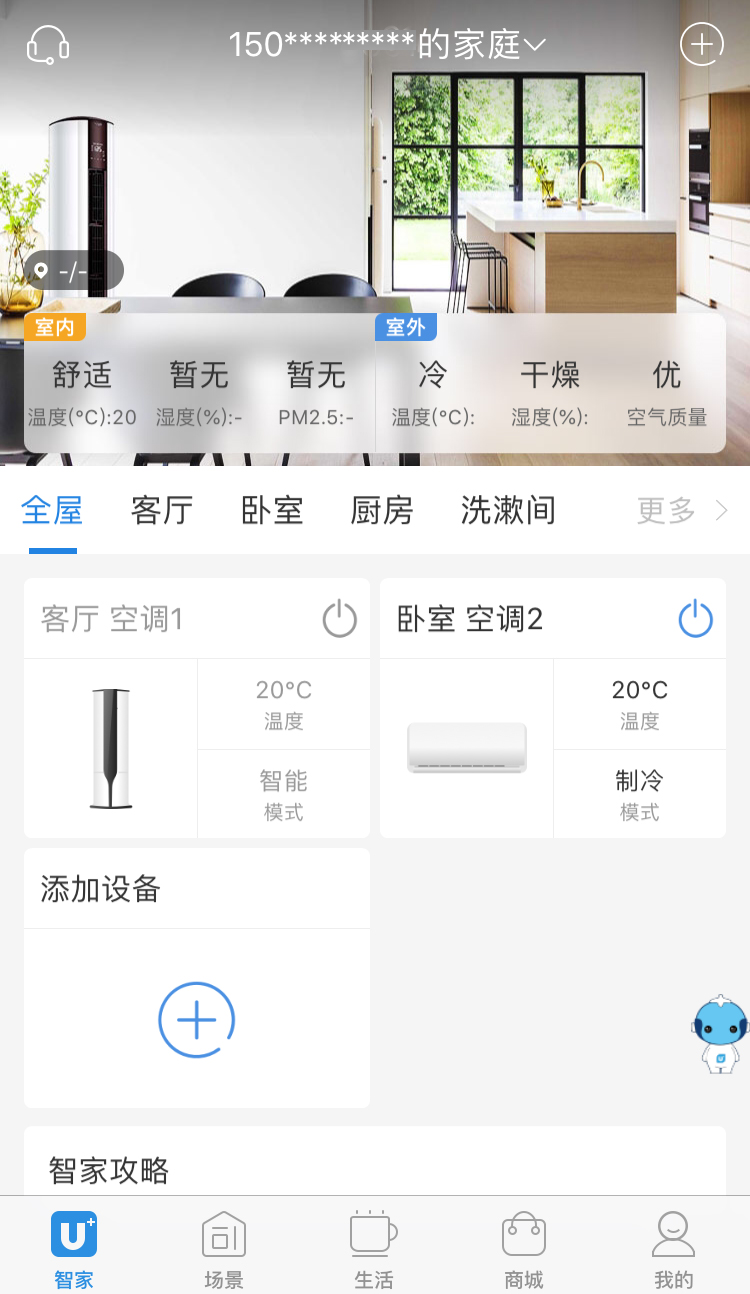This screenshot has width=750, height=1294.
Task: Open the 商城 (Mall) shopping bag icon
Action: coord(524,1232)
